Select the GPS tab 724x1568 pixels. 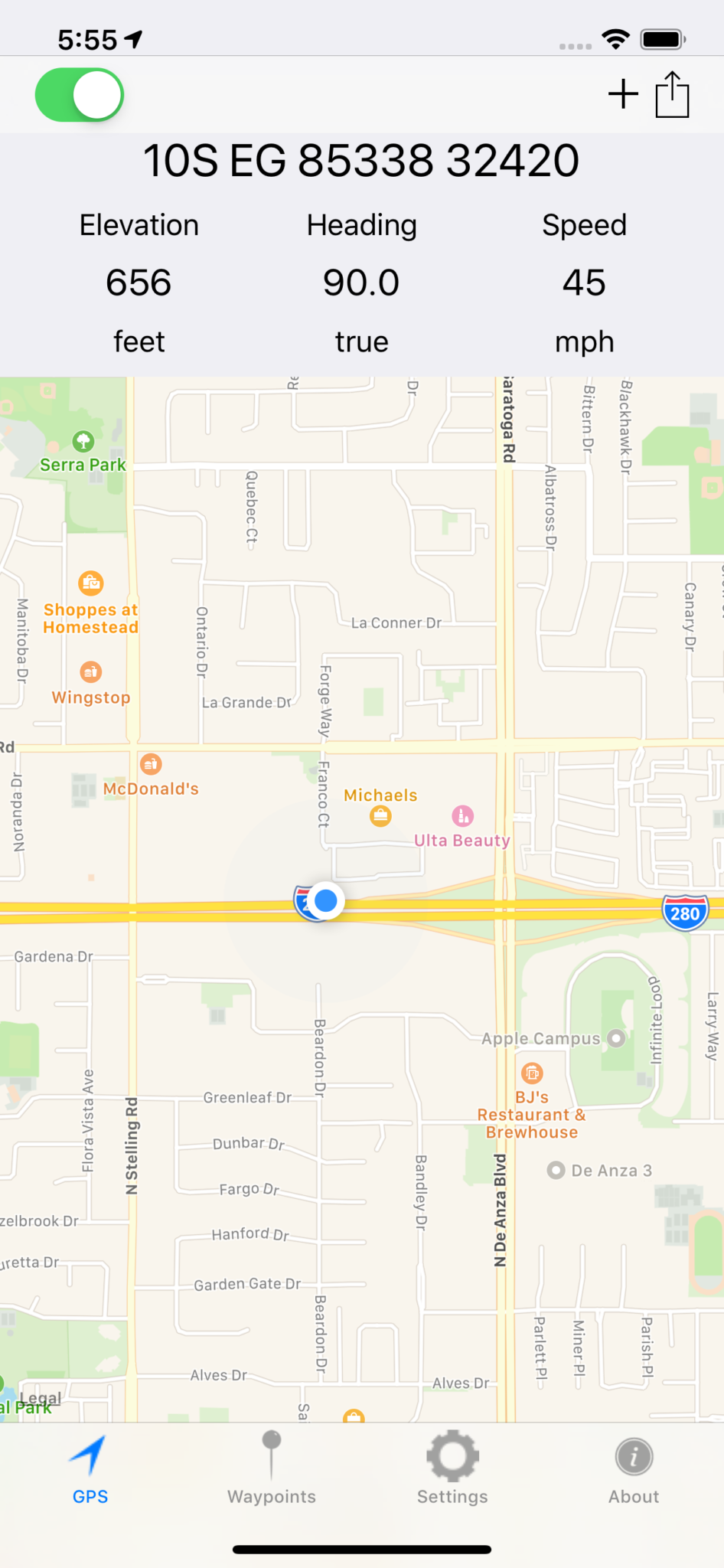(90, 1468)
